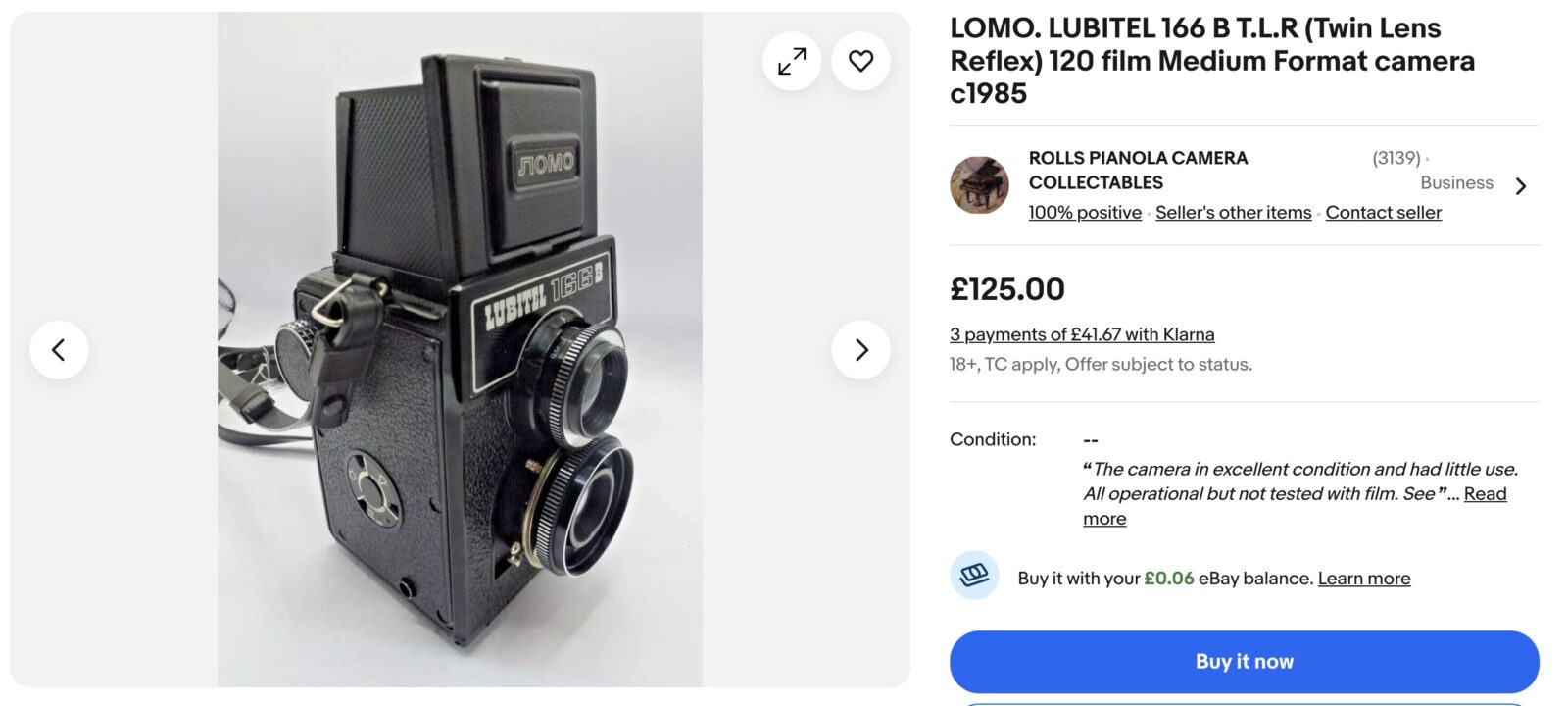
Task: Show the next product photo
Action: click(860, 349)
